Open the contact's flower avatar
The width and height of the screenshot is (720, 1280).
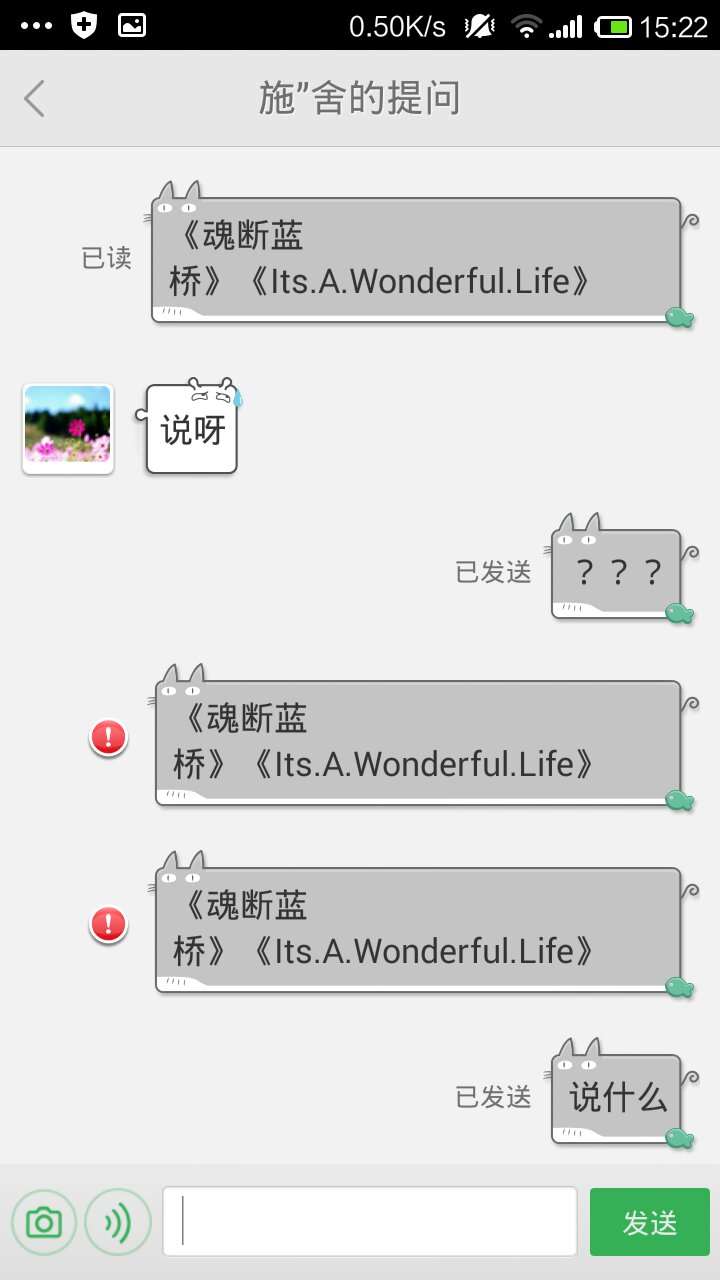tap(68, 429)
